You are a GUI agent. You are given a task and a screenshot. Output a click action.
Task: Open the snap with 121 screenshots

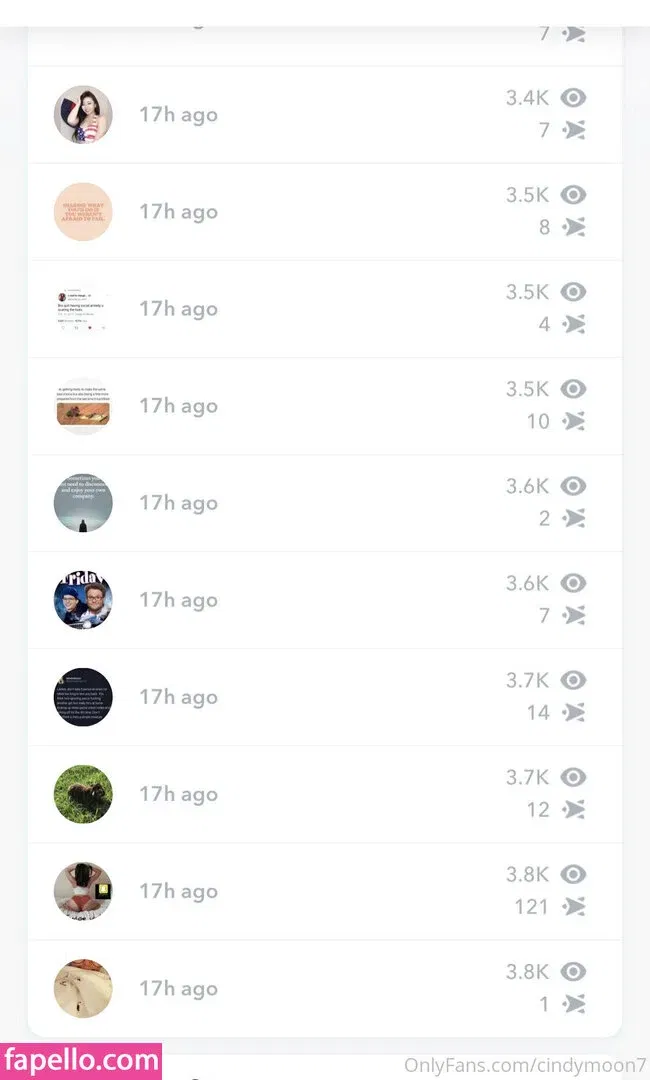point(83,890)
